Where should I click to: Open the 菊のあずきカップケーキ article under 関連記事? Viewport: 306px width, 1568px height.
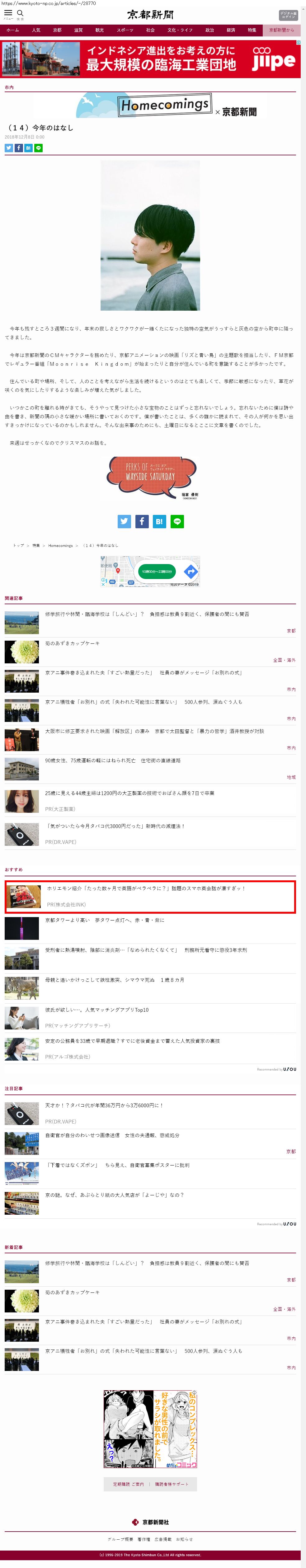(x=73, y=643)
